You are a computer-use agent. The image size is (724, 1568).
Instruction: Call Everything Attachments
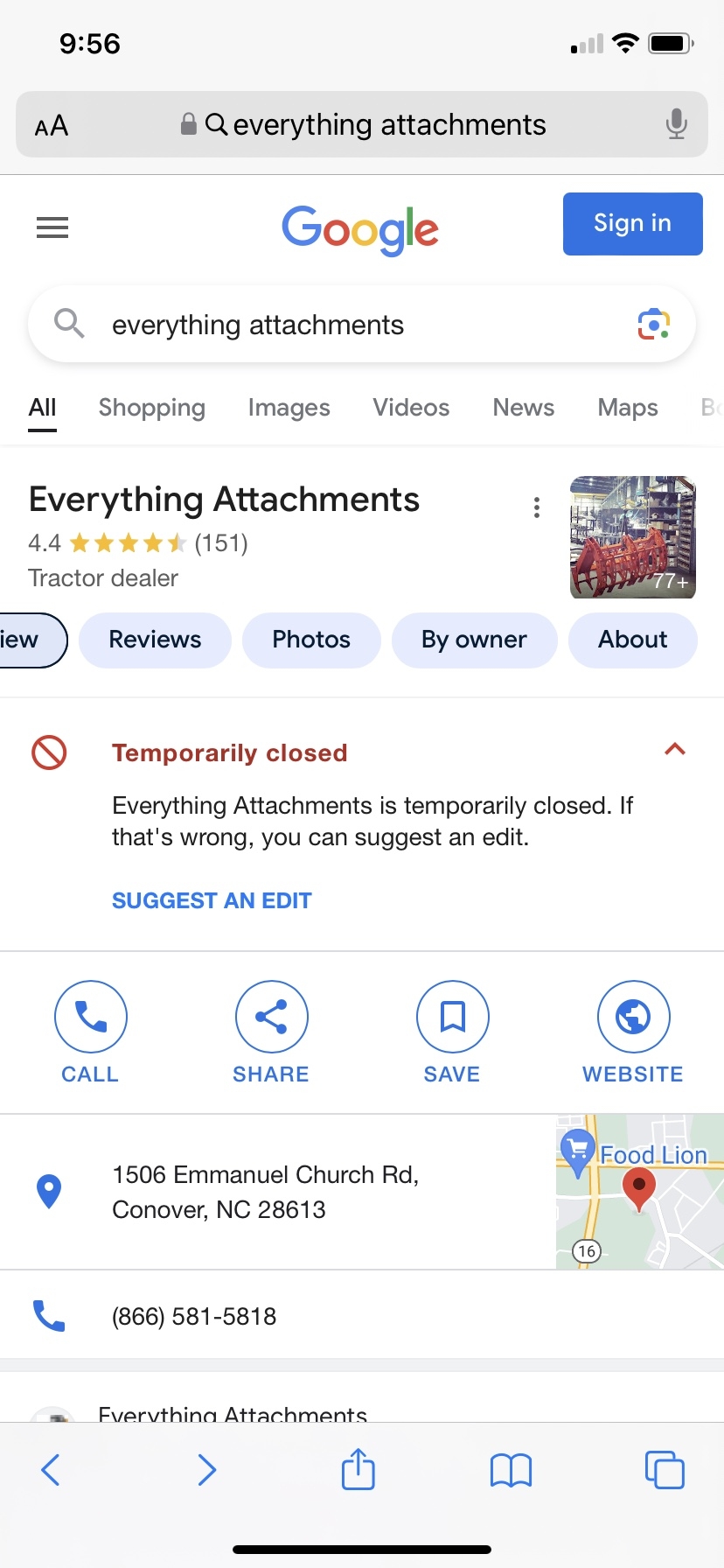(90, 1031)
